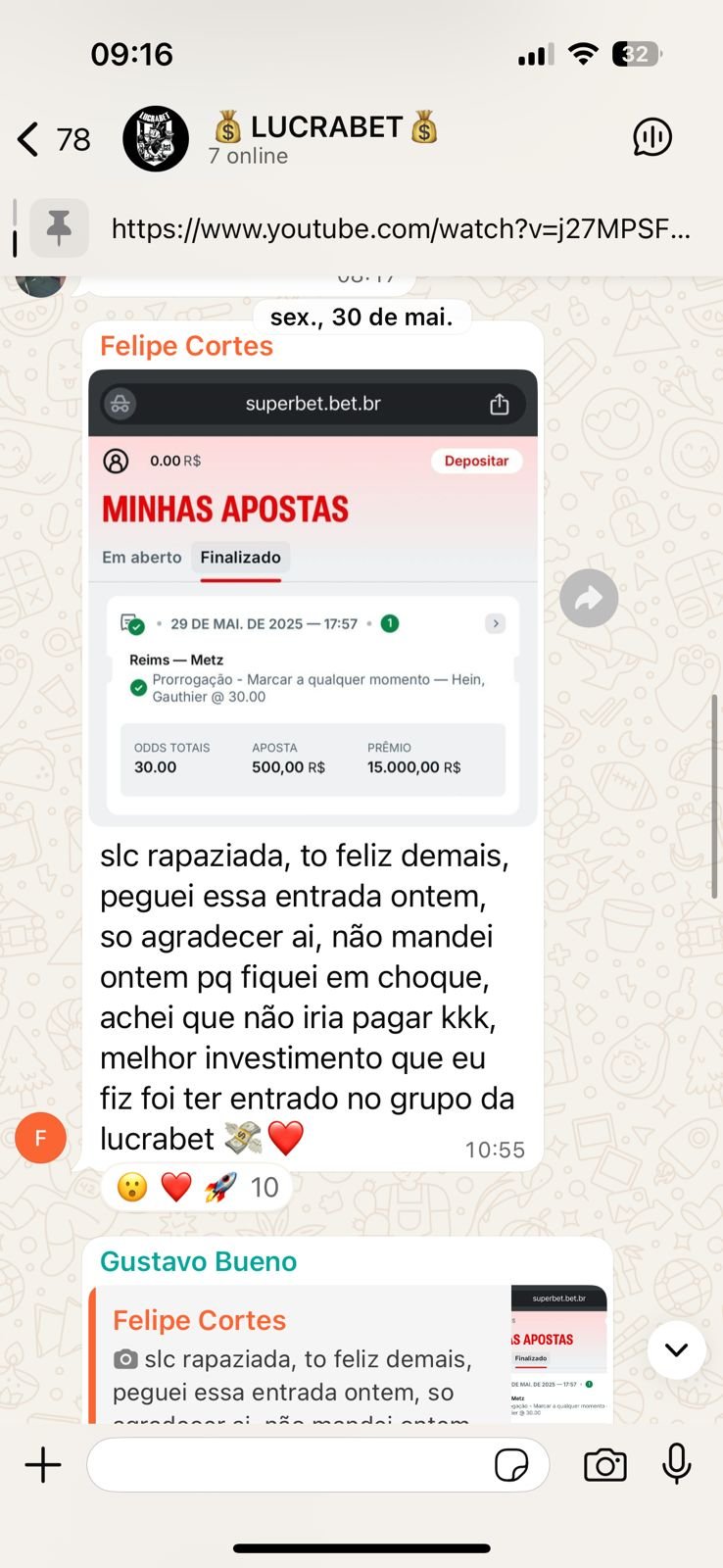This screenshot has width=723, height=1568.
Task: Switch to the 'Em aberto' tab
Action: (x=141, y=557)
